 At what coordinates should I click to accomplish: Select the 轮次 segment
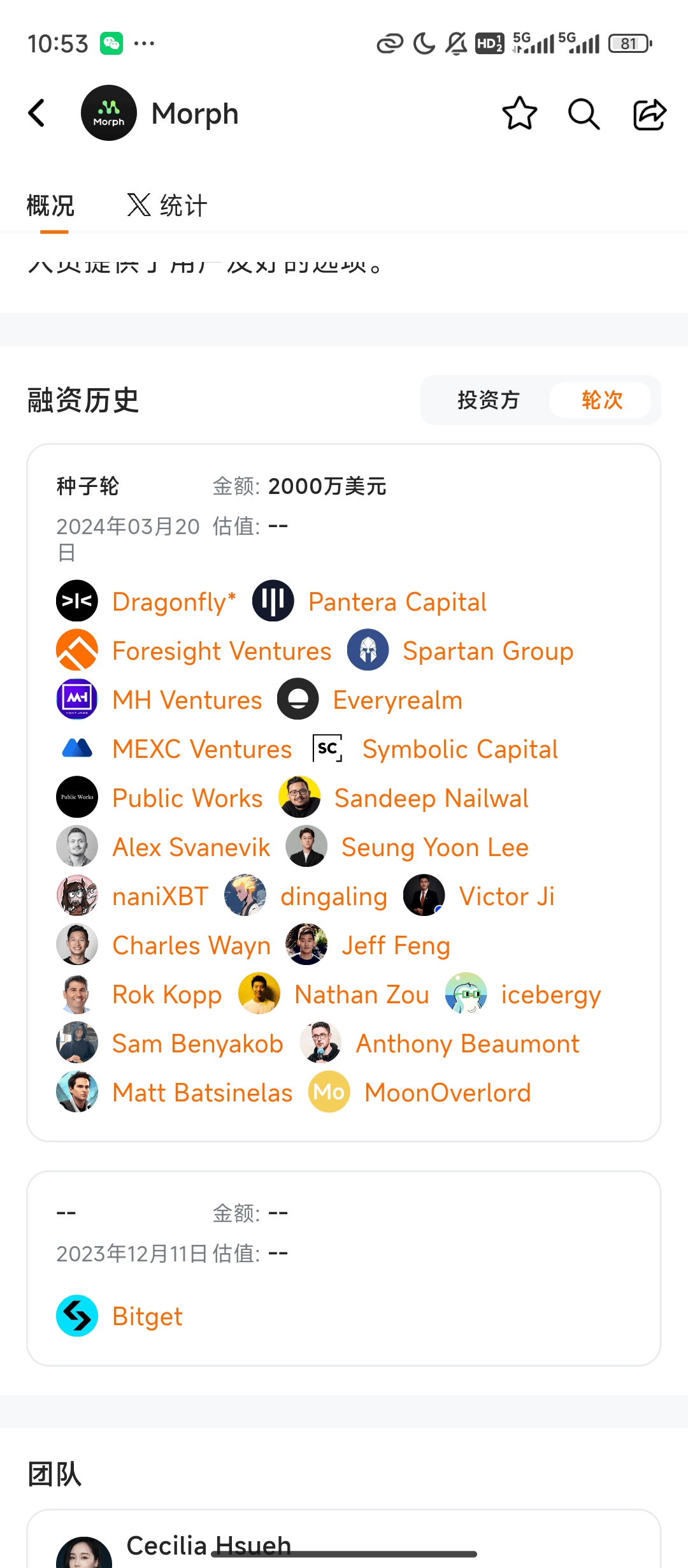point(601,400)
